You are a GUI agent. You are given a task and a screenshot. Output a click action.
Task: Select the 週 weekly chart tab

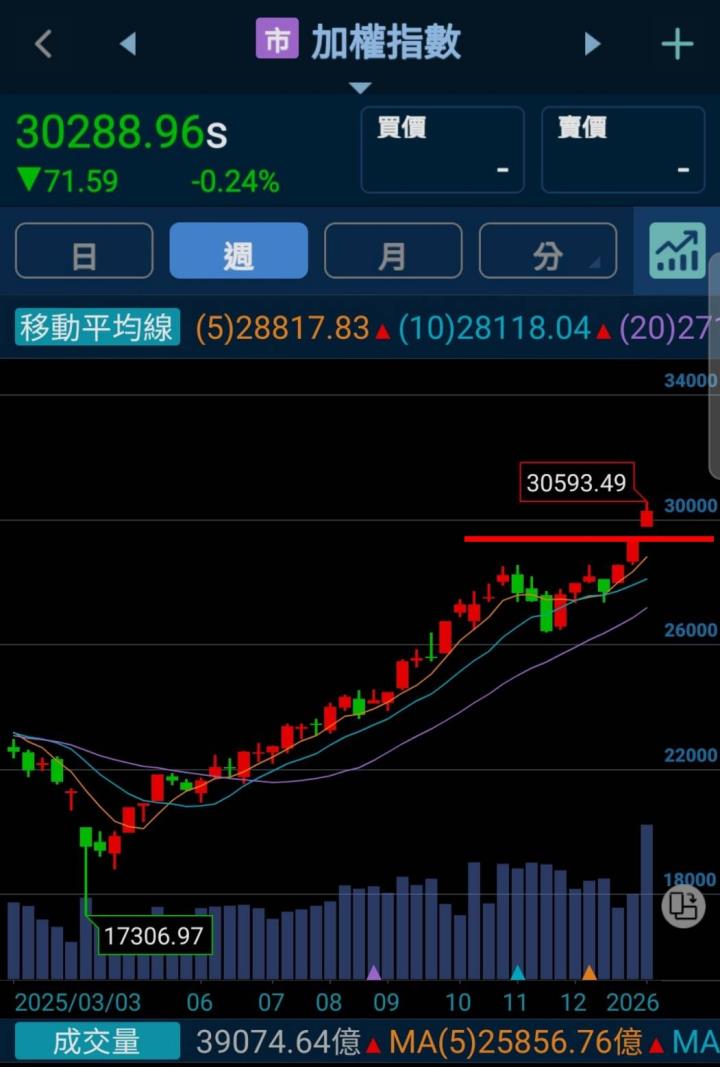pyautogui.click(x=239, y=251)
